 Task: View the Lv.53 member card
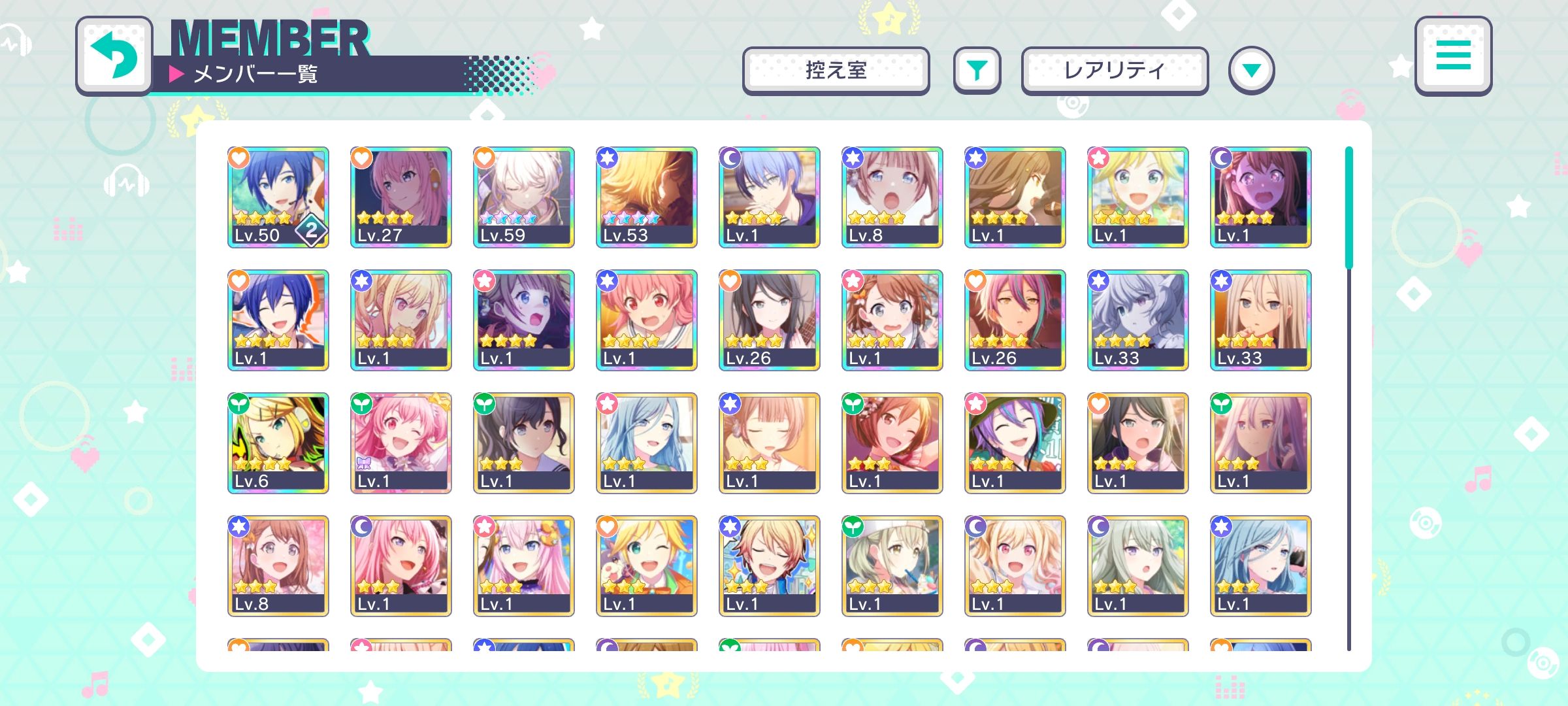click(646, 197)
